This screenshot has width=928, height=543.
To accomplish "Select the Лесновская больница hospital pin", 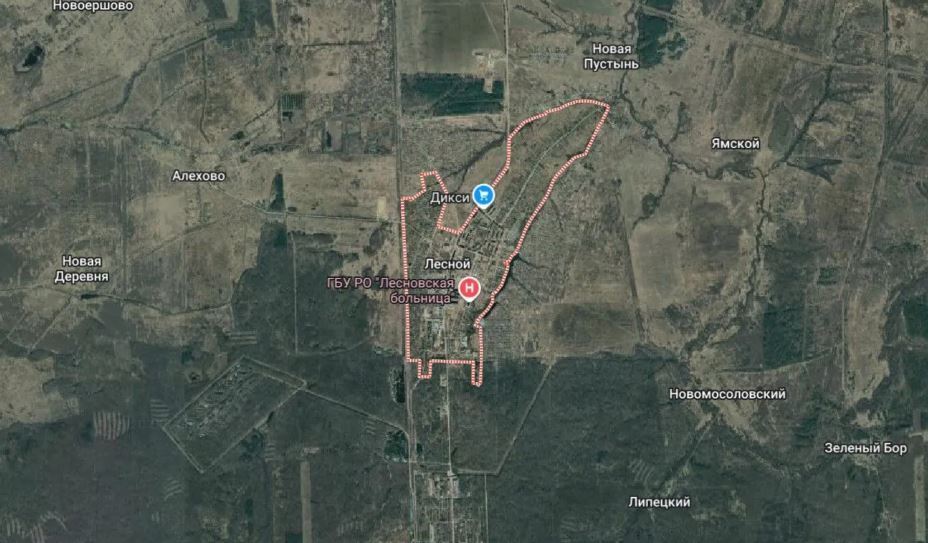I will coord(469,288).
